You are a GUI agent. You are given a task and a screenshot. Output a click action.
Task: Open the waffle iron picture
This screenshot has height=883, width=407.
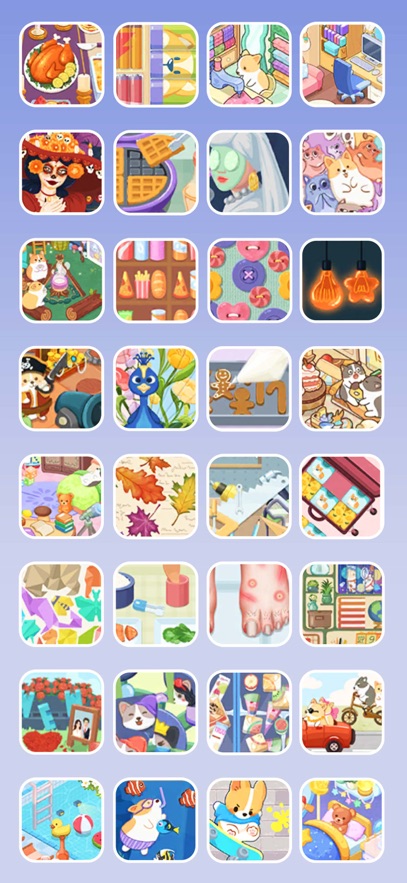(156, 172)
